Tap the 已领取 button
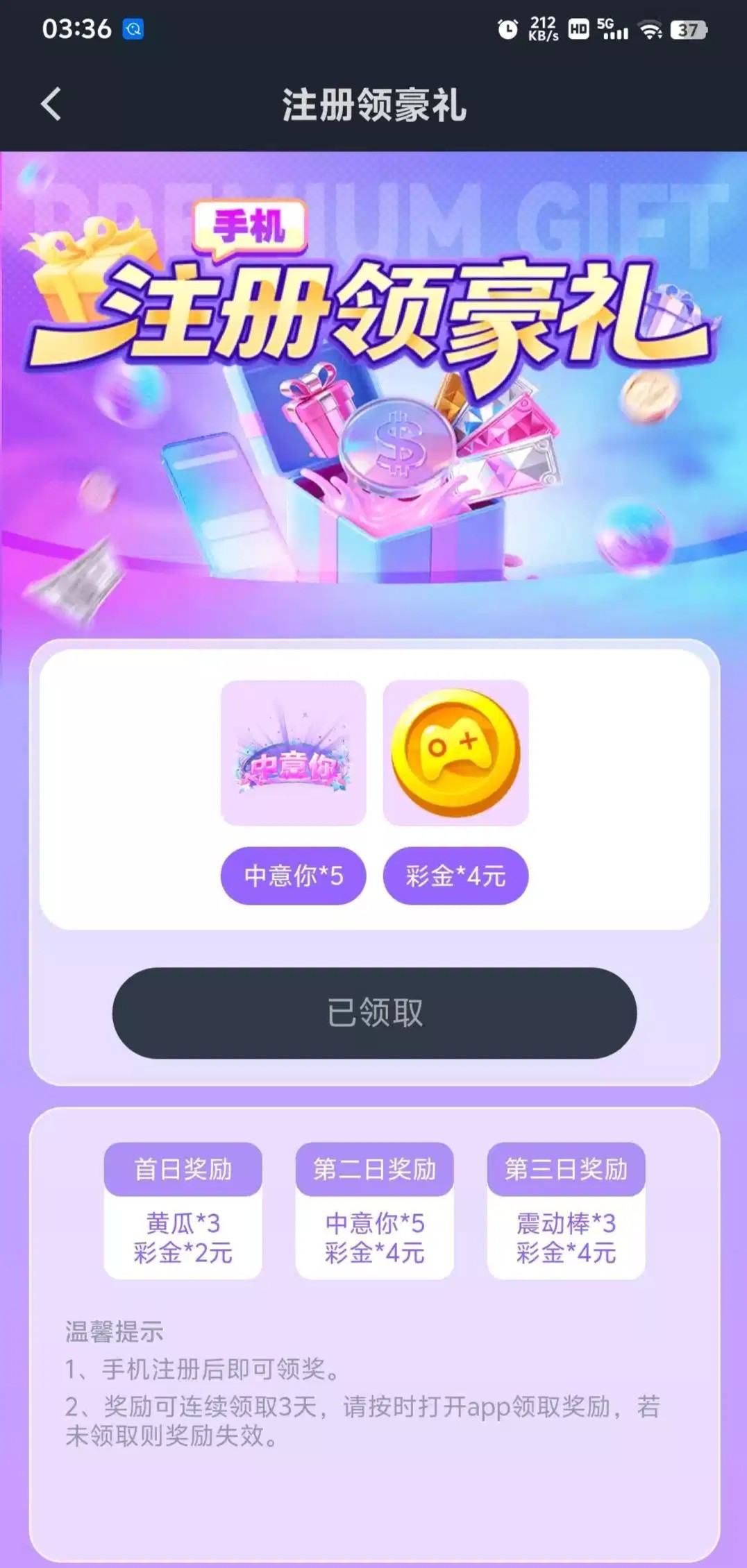Viewport: 747px width, 1568px height. tap(374, 1013)
